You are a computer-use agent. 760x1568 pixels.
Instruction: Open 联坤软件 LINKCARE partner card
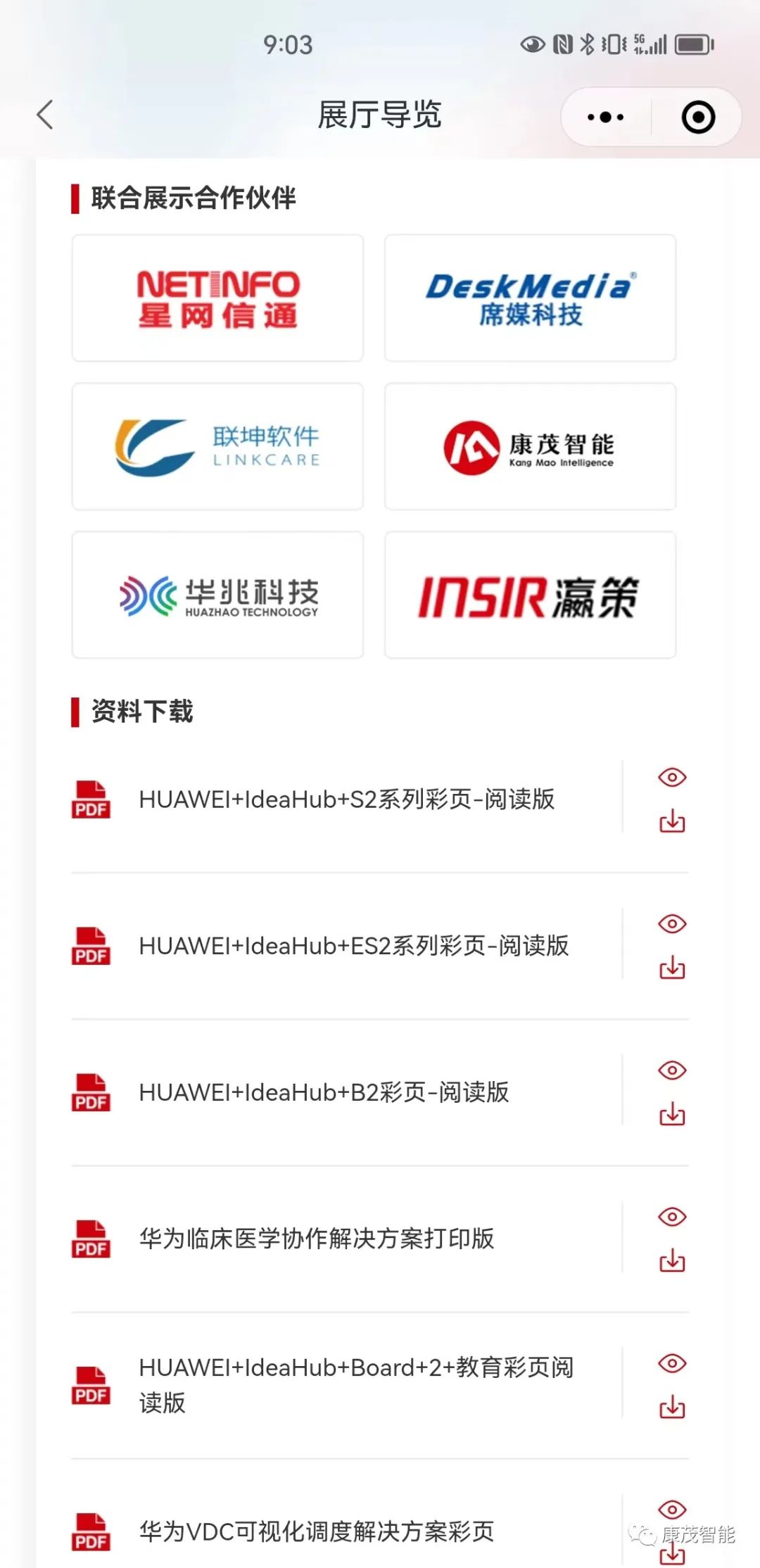[x=217, y=447]
